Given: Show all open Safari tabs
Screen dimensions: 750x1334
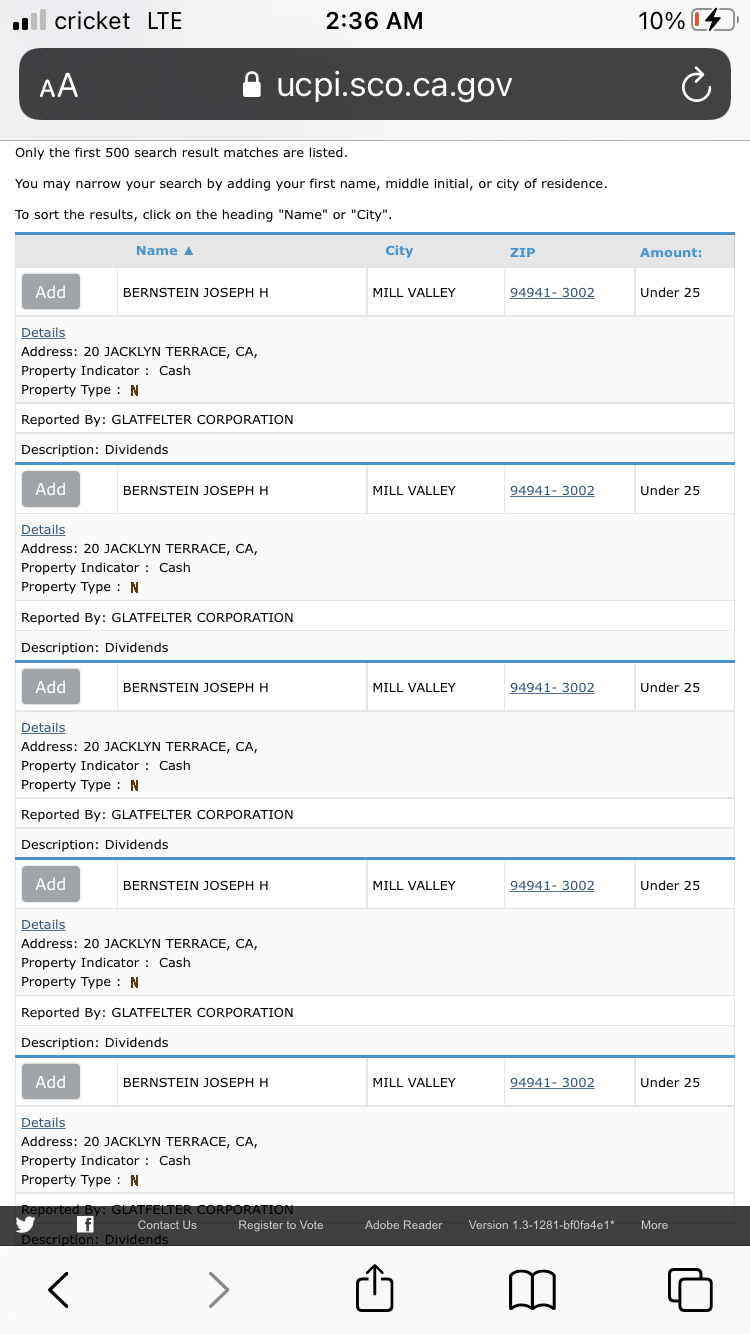Looking at the screenshot, I should point(690,1289).
